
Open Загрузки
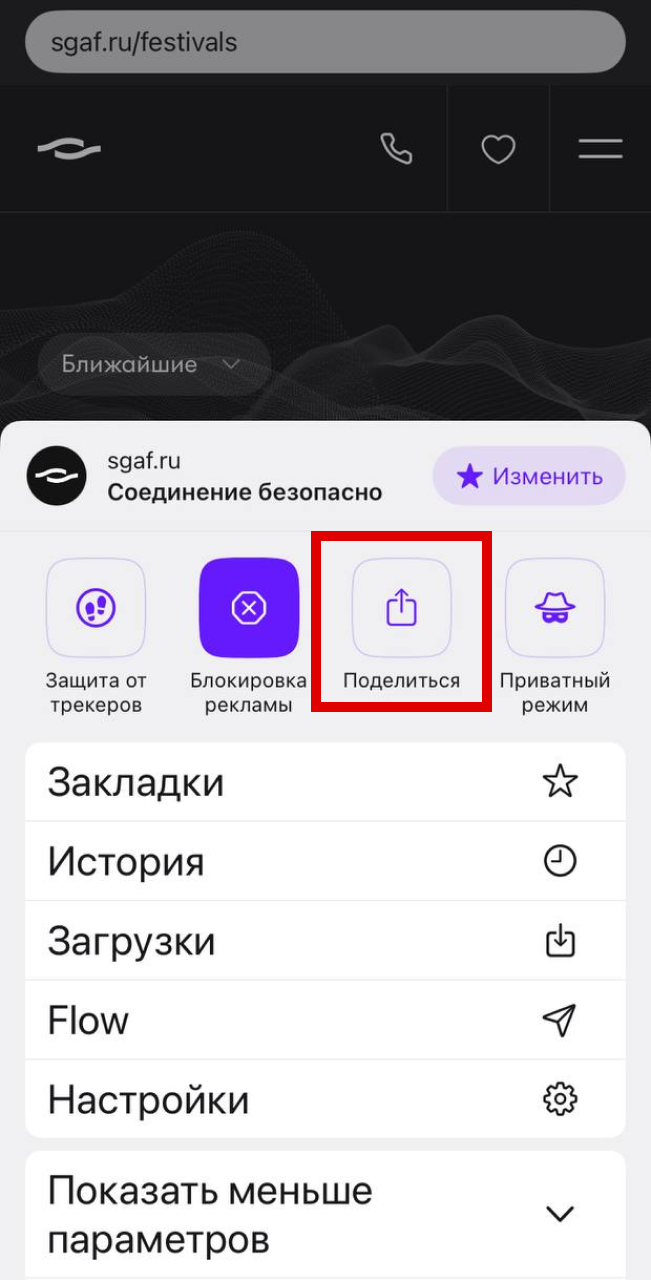325,941
